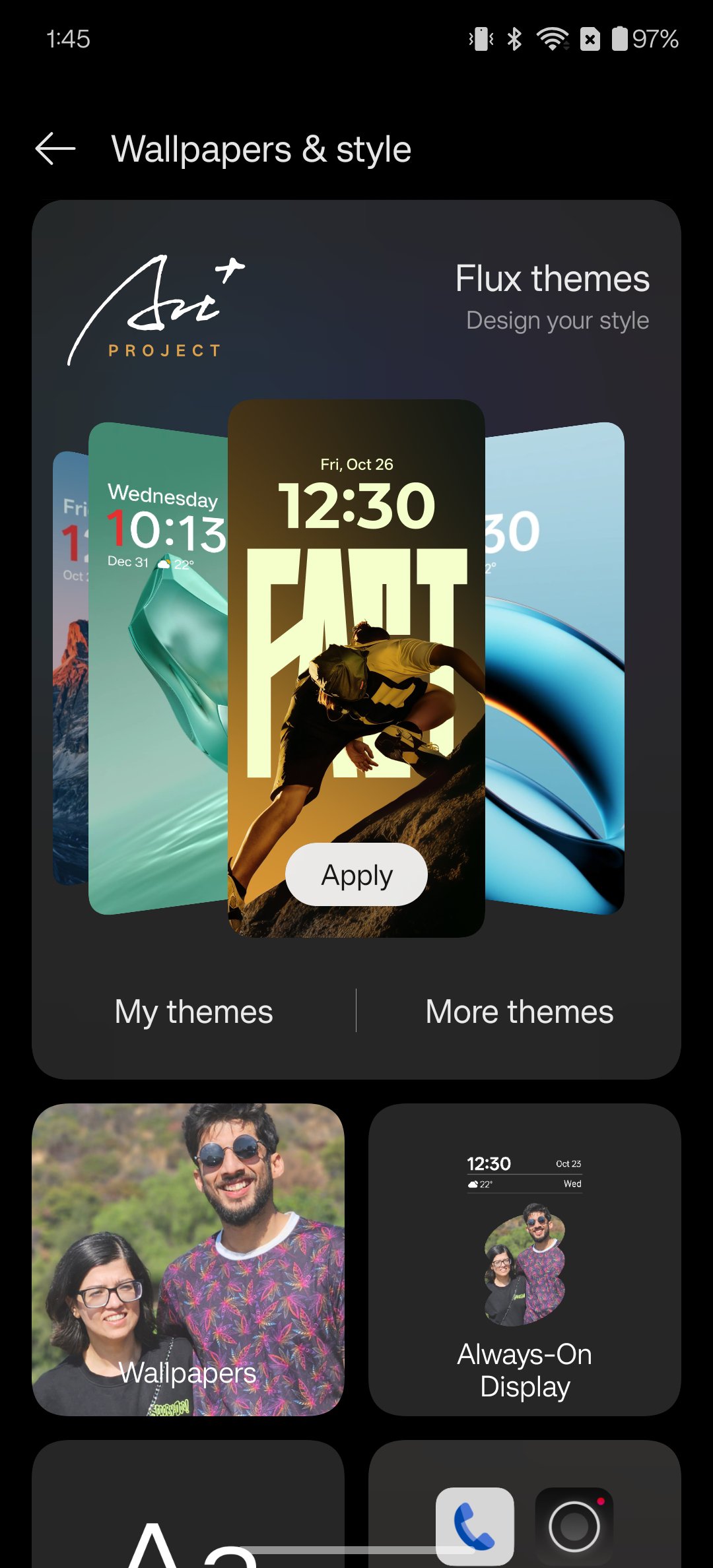Image resolution: width=713 pixels, height=1568 pixels.
Task: Open Always-On Display settings
Action: (x=525, y=1259)
